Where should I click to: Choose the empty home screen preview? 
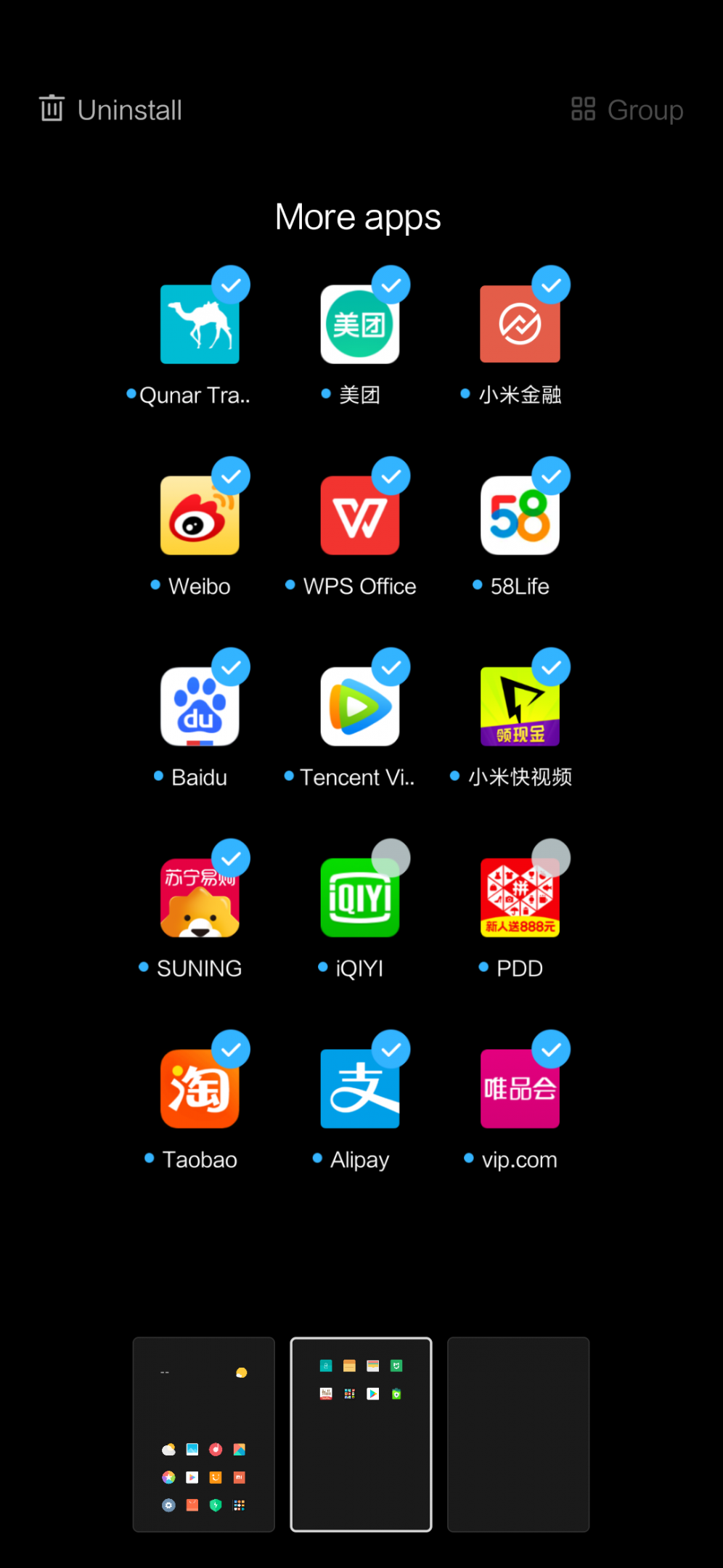(518, 1434)
